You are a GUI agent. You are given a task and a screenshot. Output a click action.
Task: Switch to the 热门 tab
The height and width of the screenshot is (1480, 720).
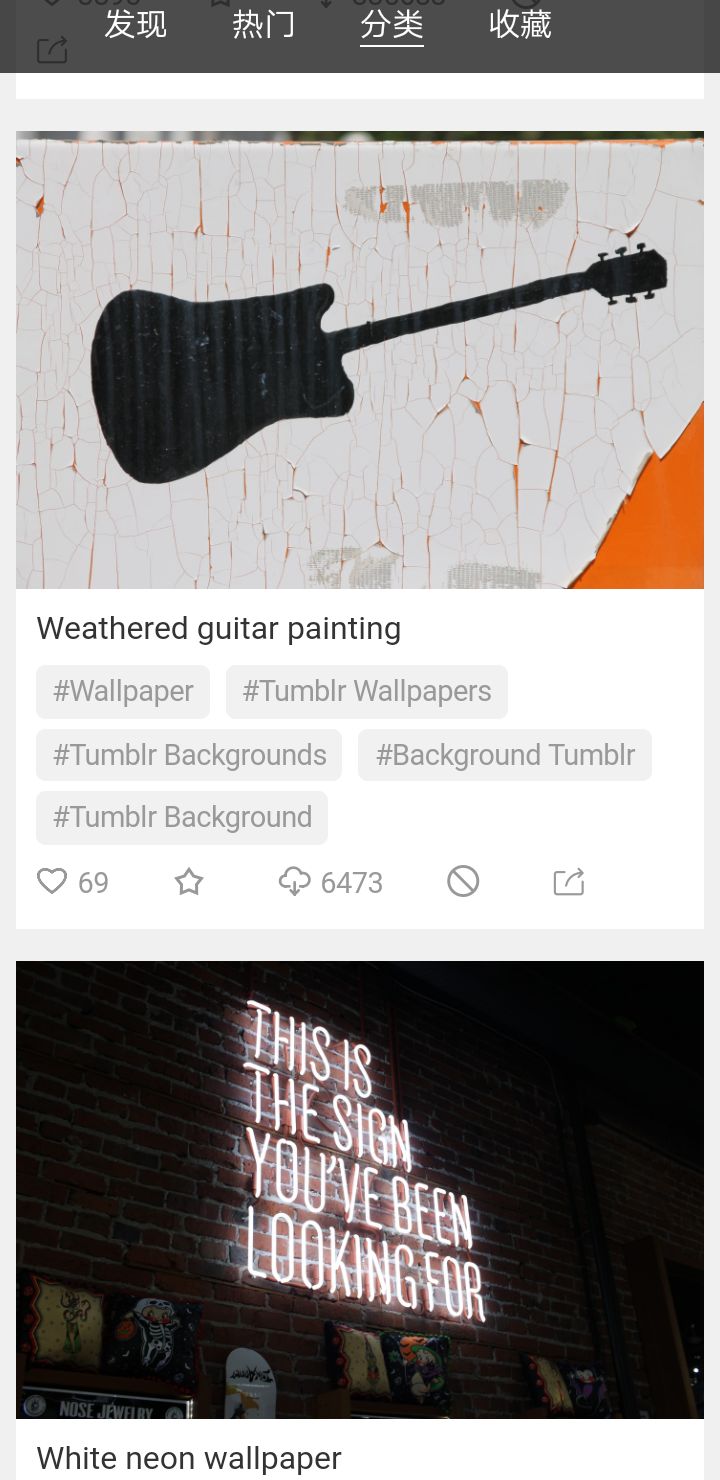click(x=263, y=25)
